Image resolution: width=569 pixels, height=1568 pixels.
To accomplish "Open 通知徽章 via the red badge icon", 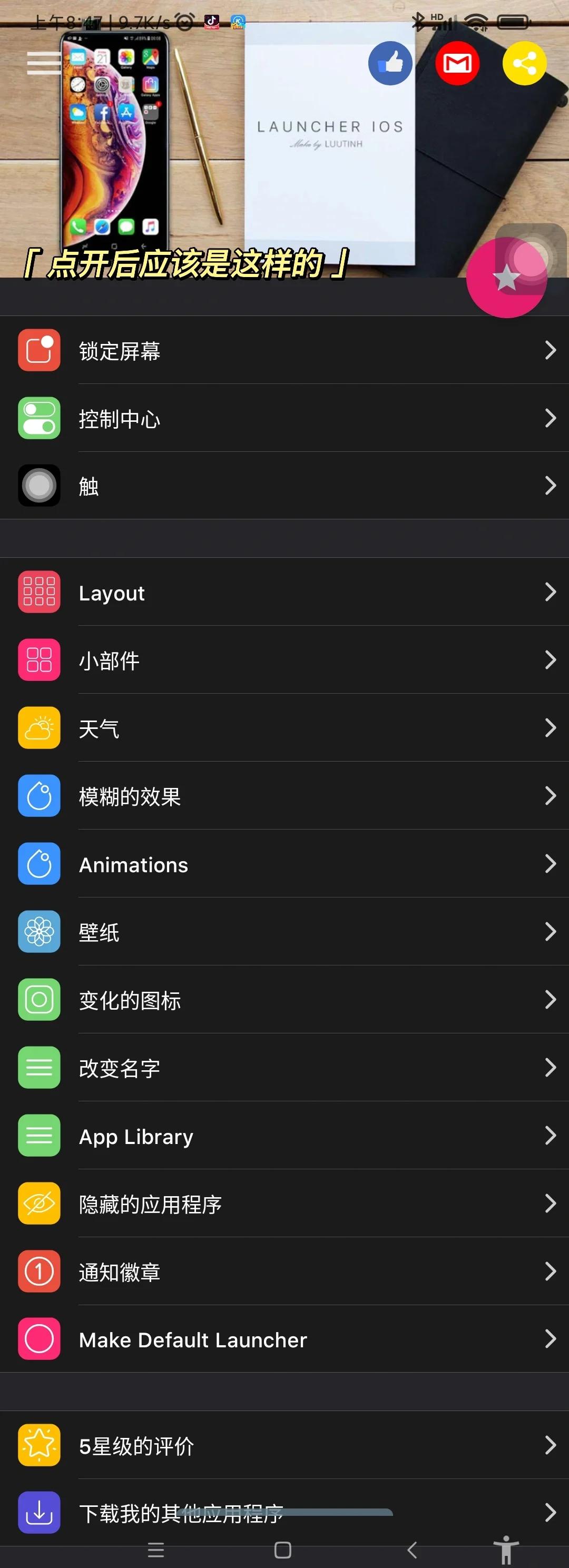I will [39, 1271].
